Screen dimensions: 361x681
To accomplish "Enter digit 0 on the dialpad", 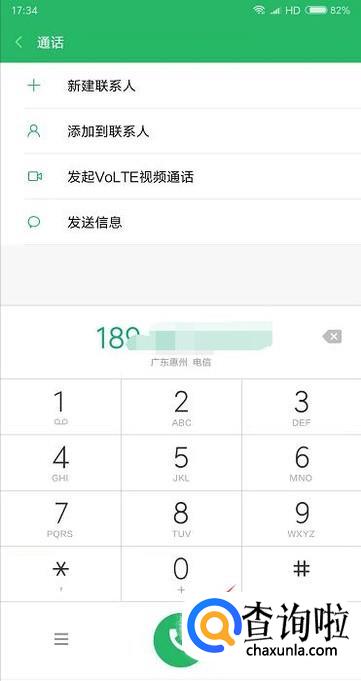I will (182, 574).
